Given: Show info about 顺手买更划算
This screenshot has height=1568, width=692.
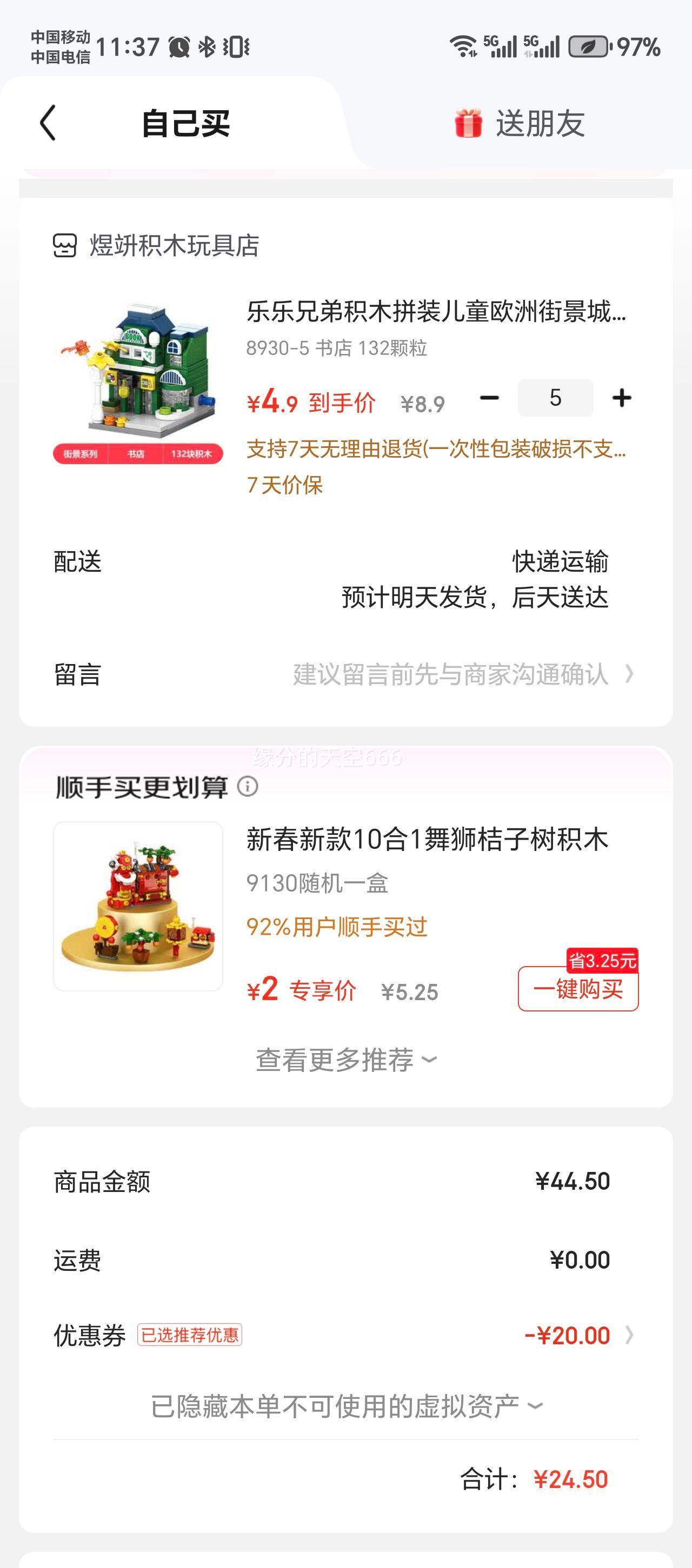Looking at the screenshot, I should tap(247, 787).
